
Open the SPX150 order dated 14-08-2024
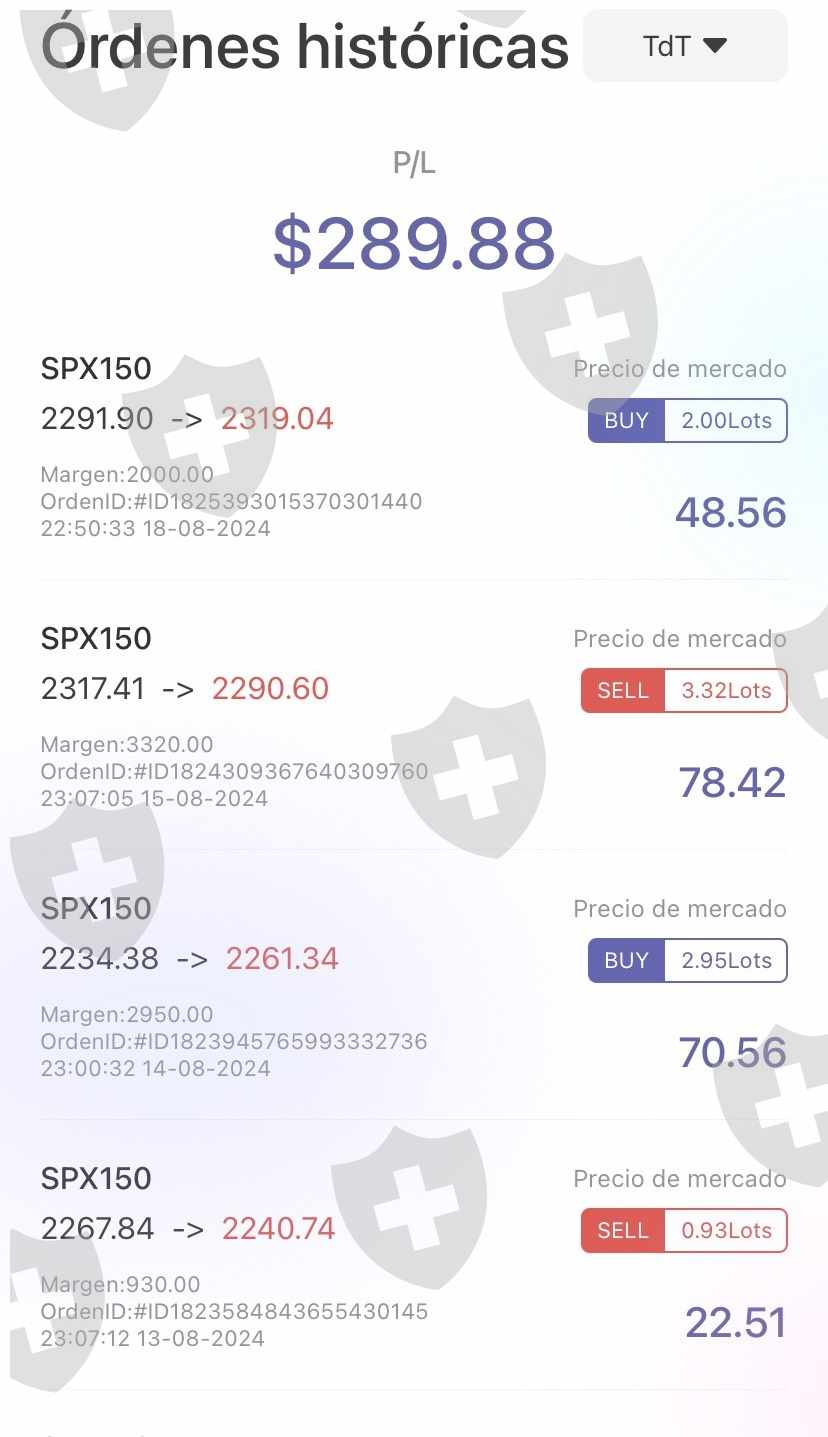pyautogui.click(x=414, y=985)
